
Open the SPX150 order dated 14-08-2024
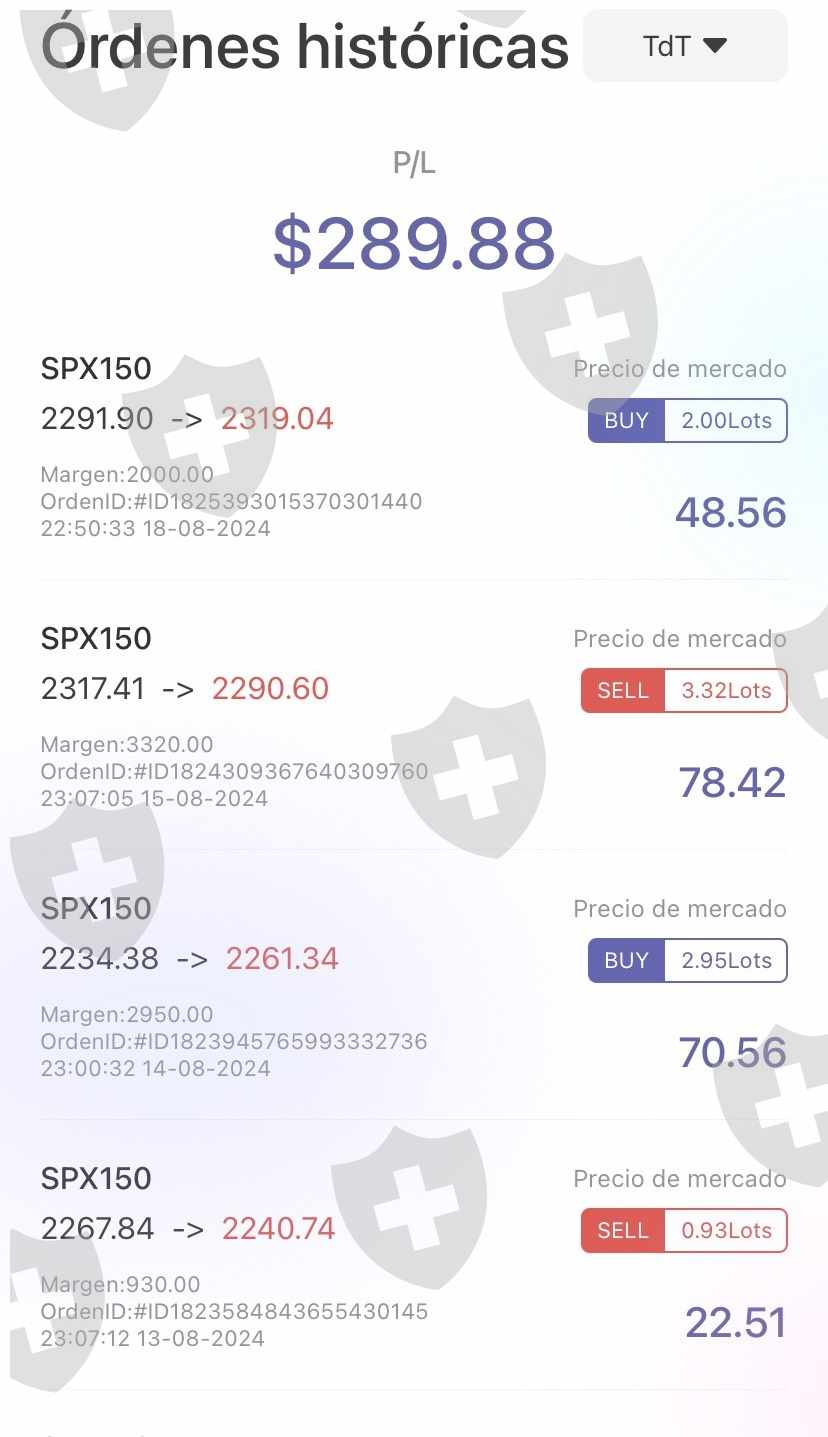pyautogui.click(x=414, y=985)
